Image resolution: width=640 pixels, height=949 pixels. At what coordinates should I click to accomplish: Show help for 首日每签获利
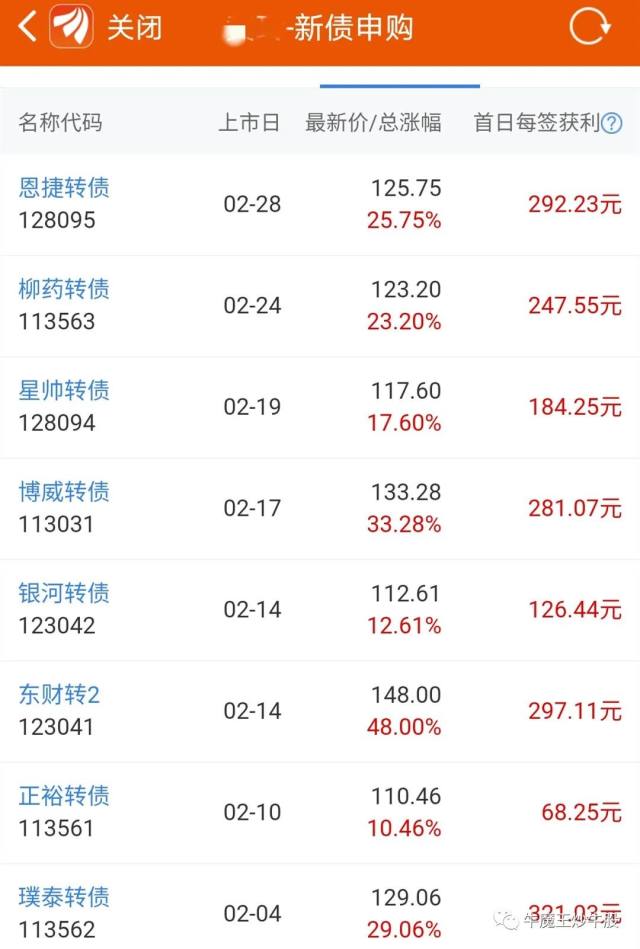tap(612, 123)
